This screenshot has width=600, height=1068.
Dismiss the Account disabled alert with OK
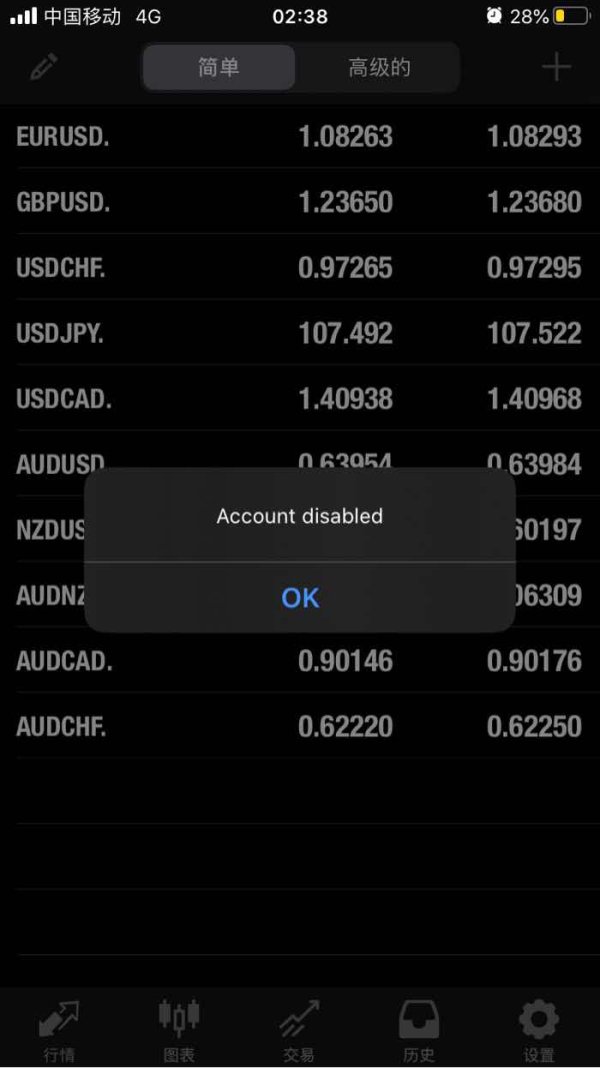pyautogui.click(x=300, y=597)
